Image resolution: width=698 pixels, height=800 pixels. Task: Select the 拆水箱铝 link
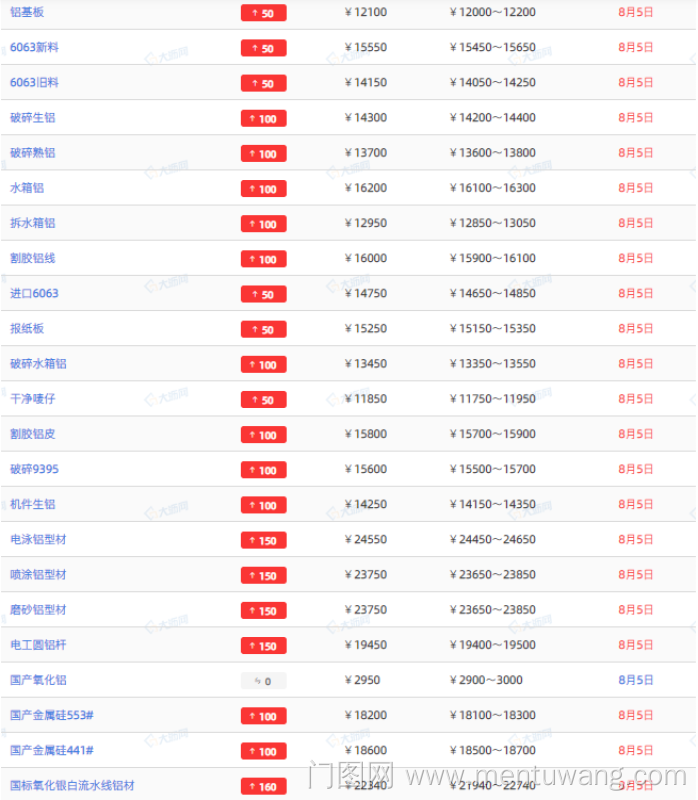tap(33, 223)
